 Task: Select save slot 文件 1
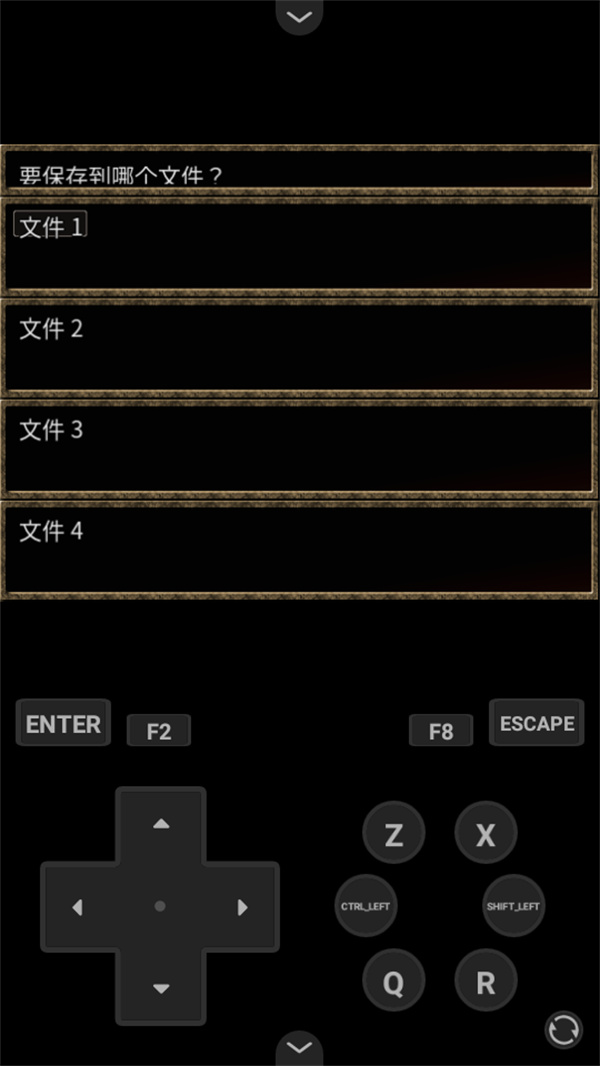click(x=299, y=245)
